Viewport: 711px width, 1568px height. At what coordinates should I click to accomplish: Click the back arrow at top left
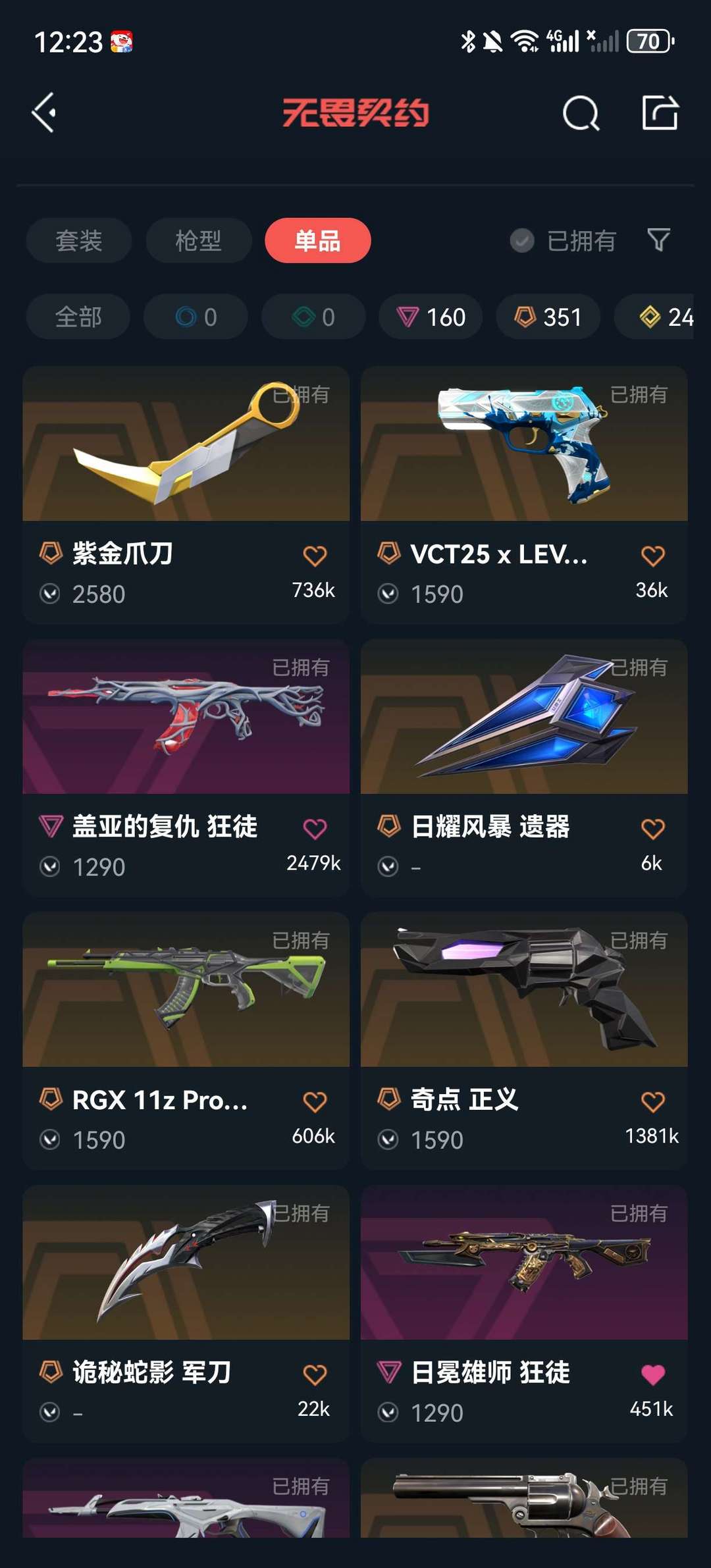click(43, 112)
